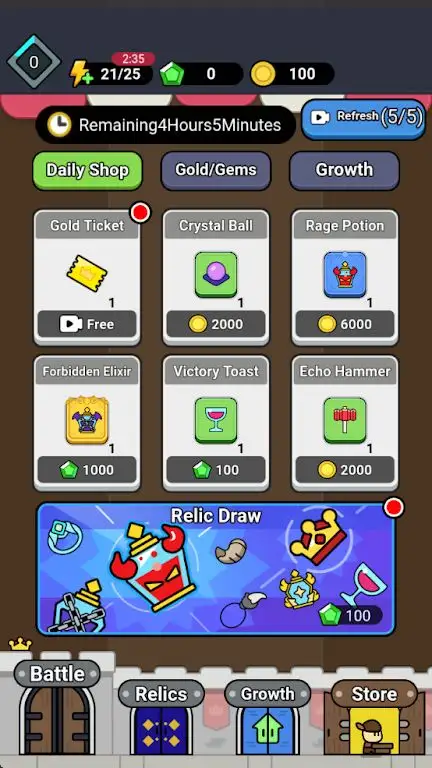Open the Relic Draw banner
Viewport: 432px width, 768px height.
click(x=216, y=569)
